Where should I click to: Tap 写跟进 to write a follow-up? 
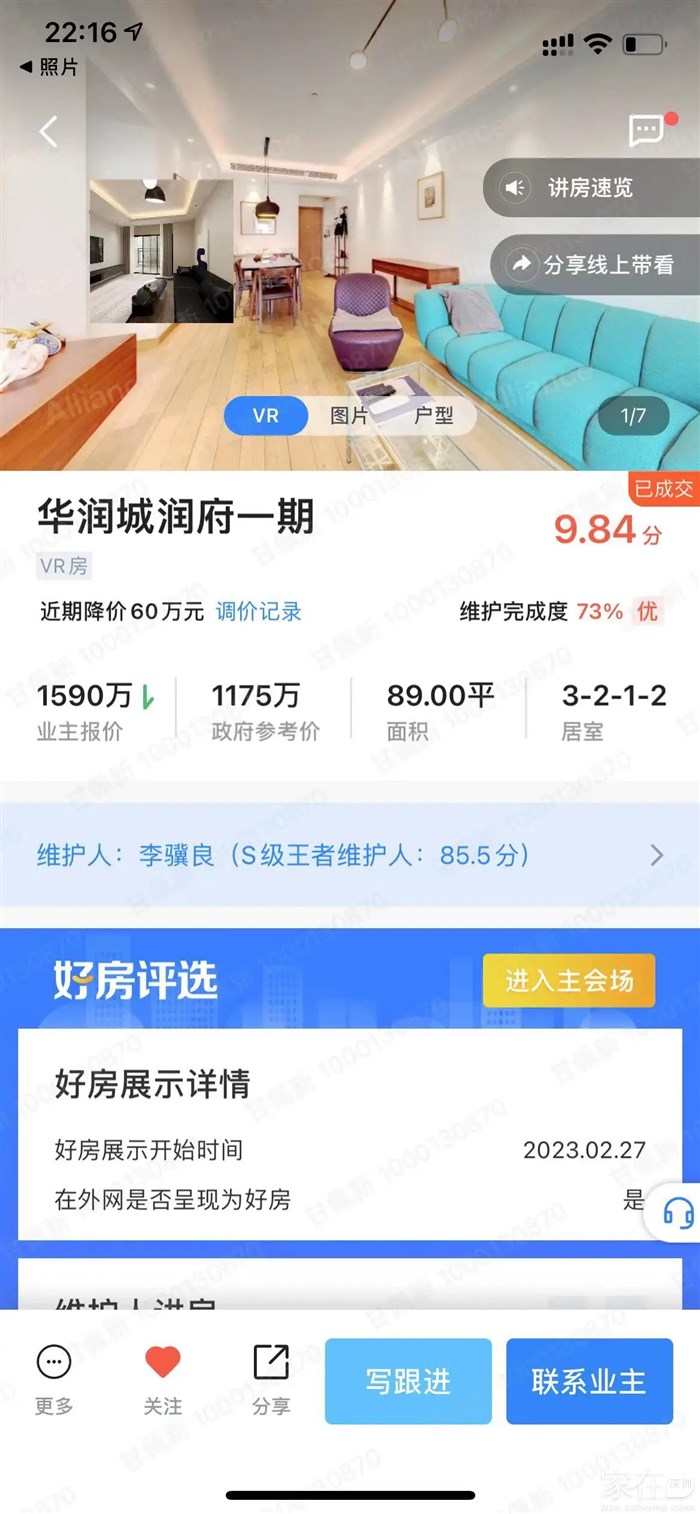(x=408, y=1381)
